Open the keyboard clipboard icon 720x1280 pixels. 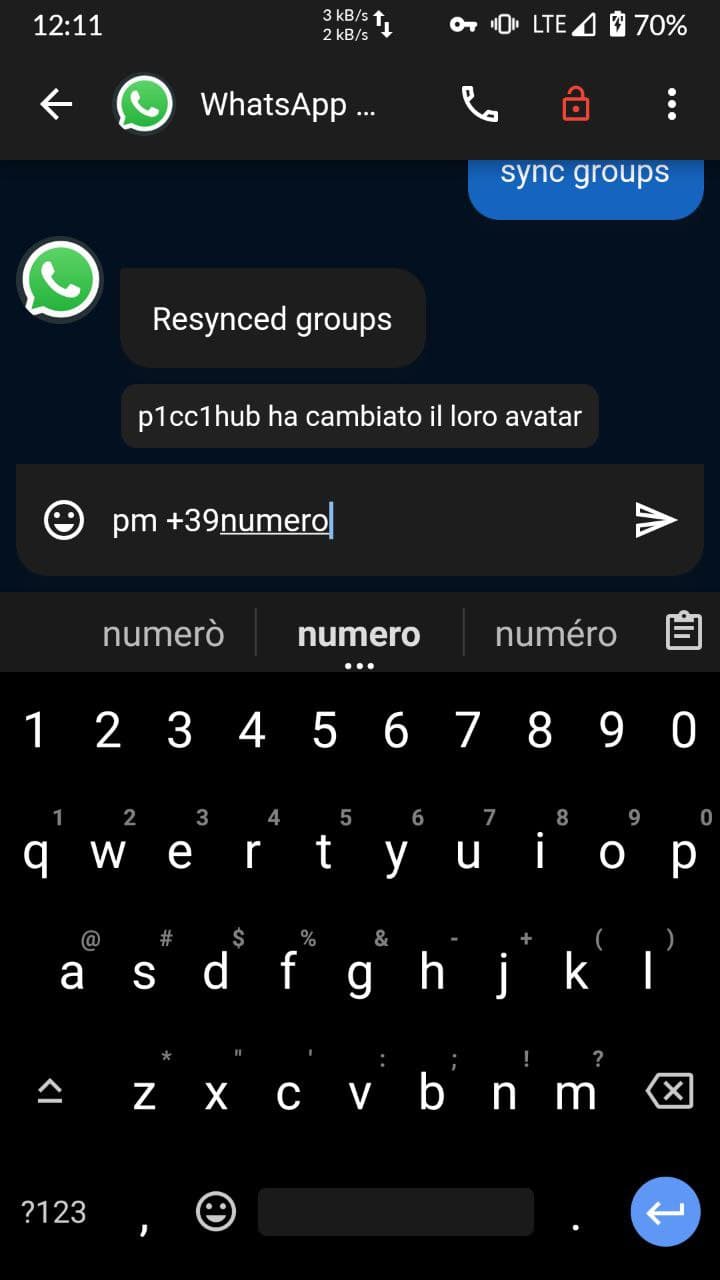[684, 632]
